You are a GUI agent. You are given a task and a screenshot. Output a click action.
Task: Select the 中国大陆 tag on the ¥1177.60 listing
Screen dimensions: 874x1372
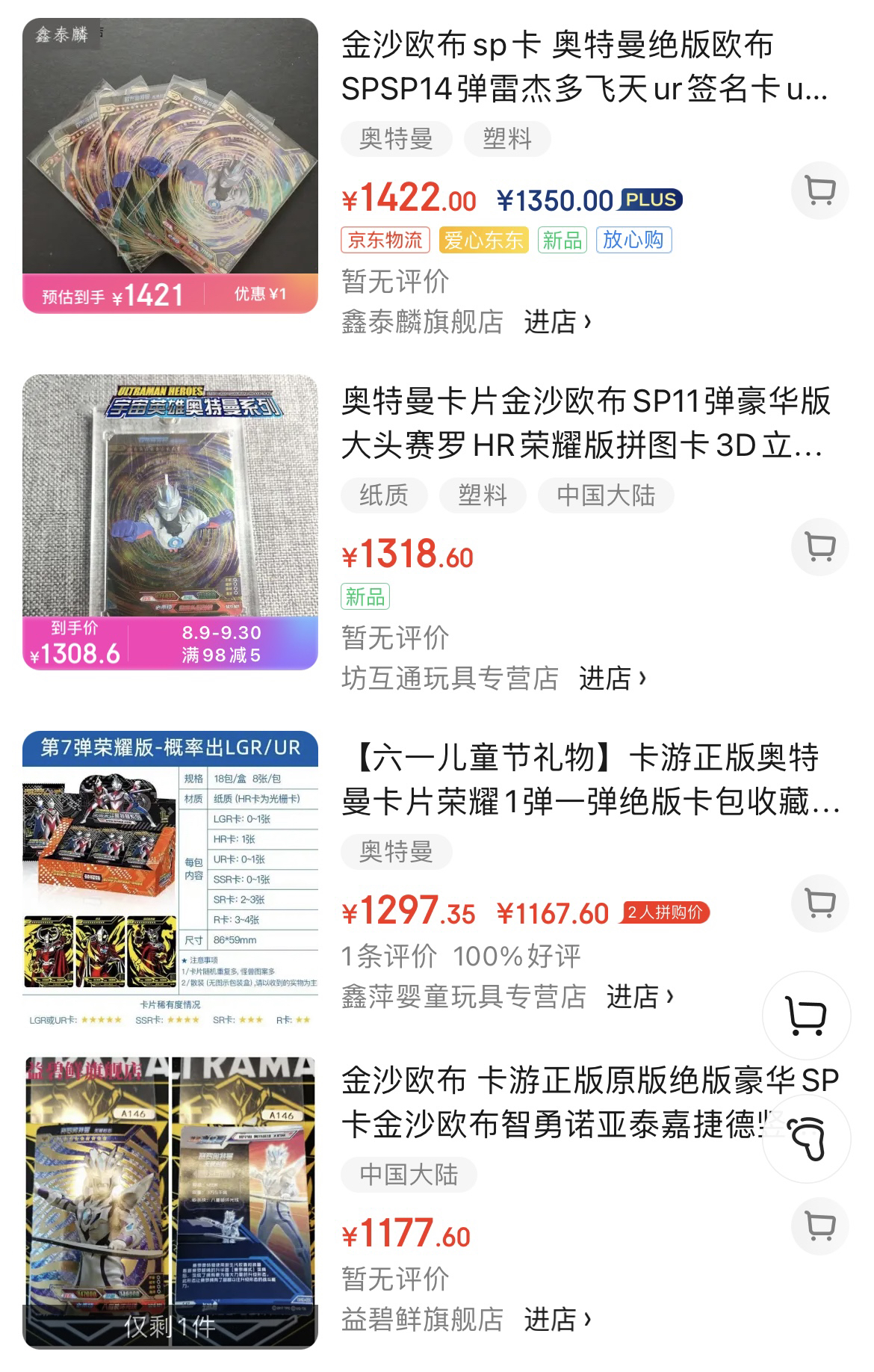point(409,1175)
